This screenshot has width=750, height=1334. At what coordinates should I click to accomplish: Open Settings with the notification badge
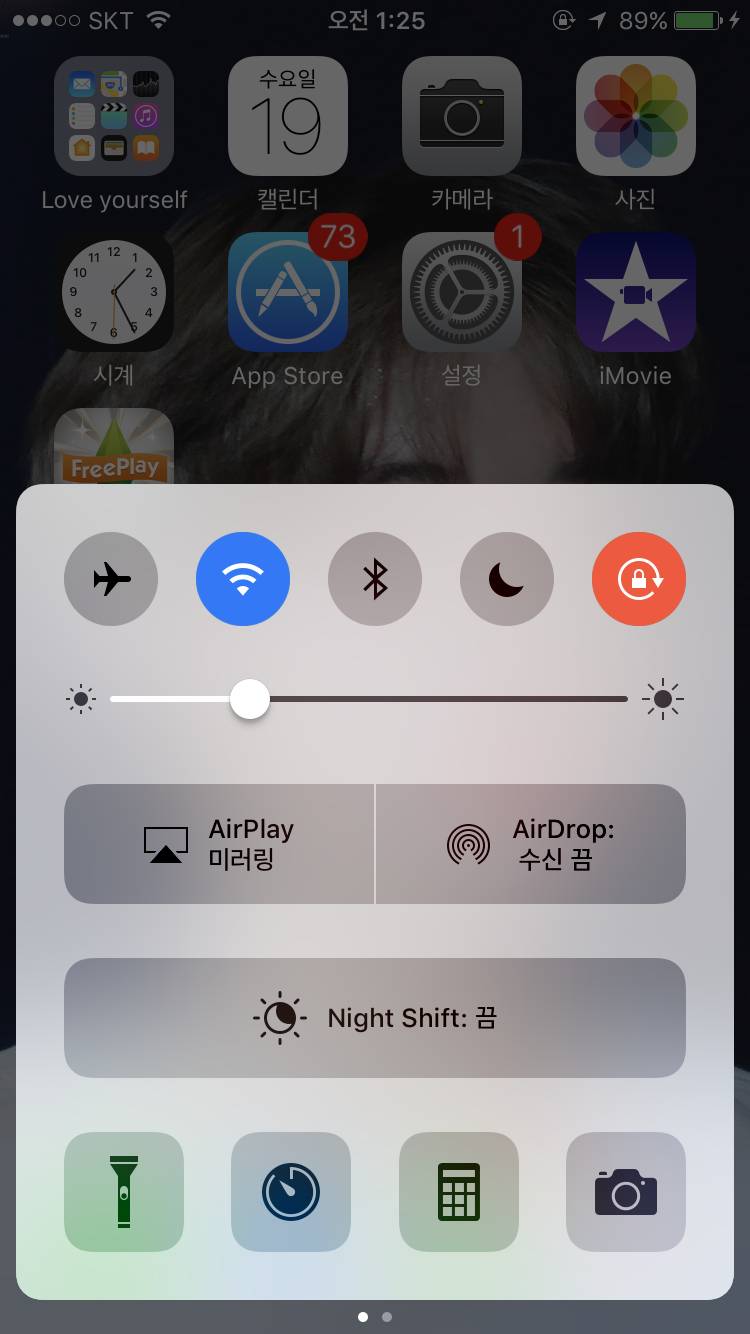[461, 292]
